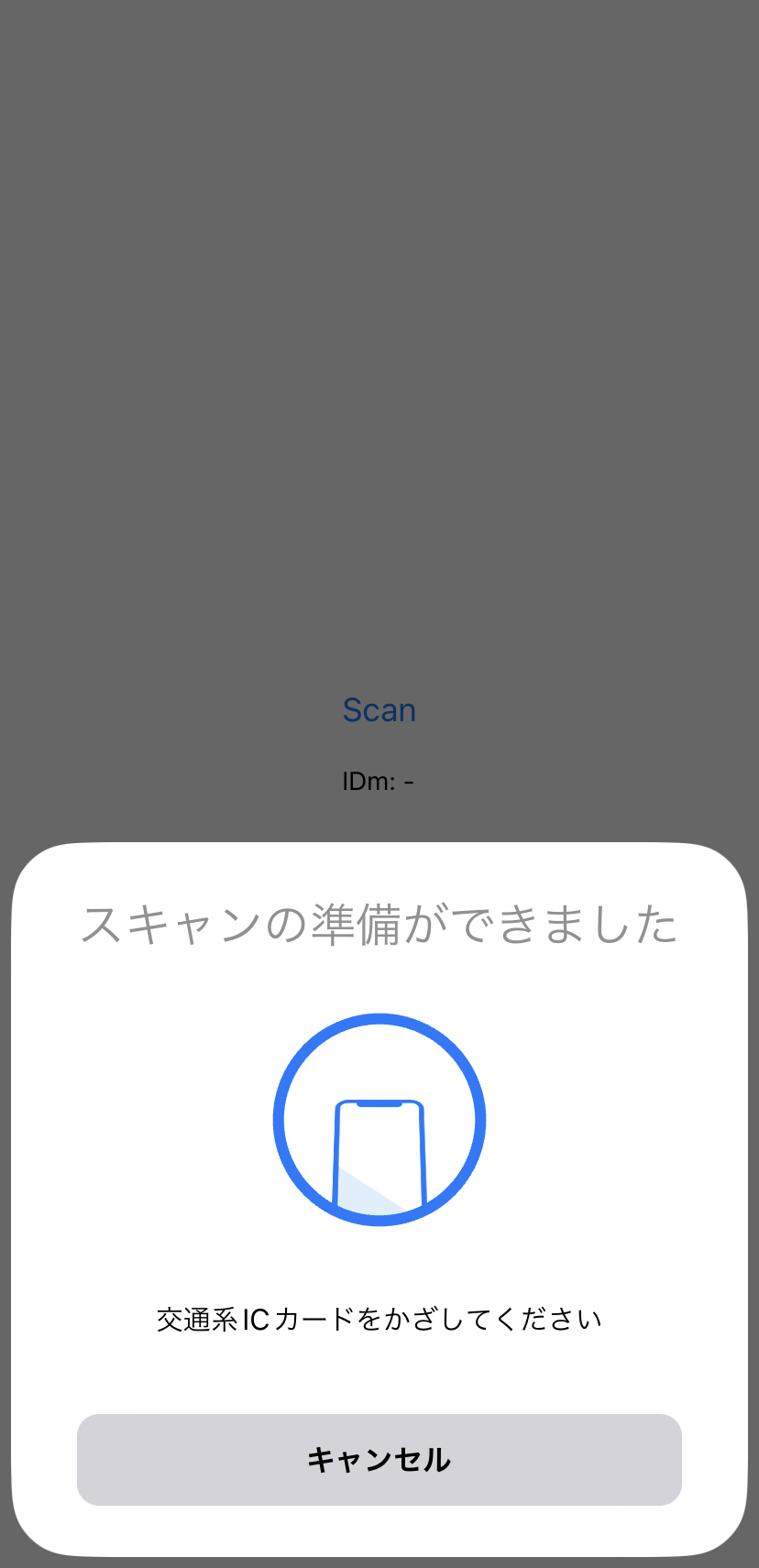Select the IDm: - label
The height and width of the screenshot is (1568, 759).
coord(379,781)
